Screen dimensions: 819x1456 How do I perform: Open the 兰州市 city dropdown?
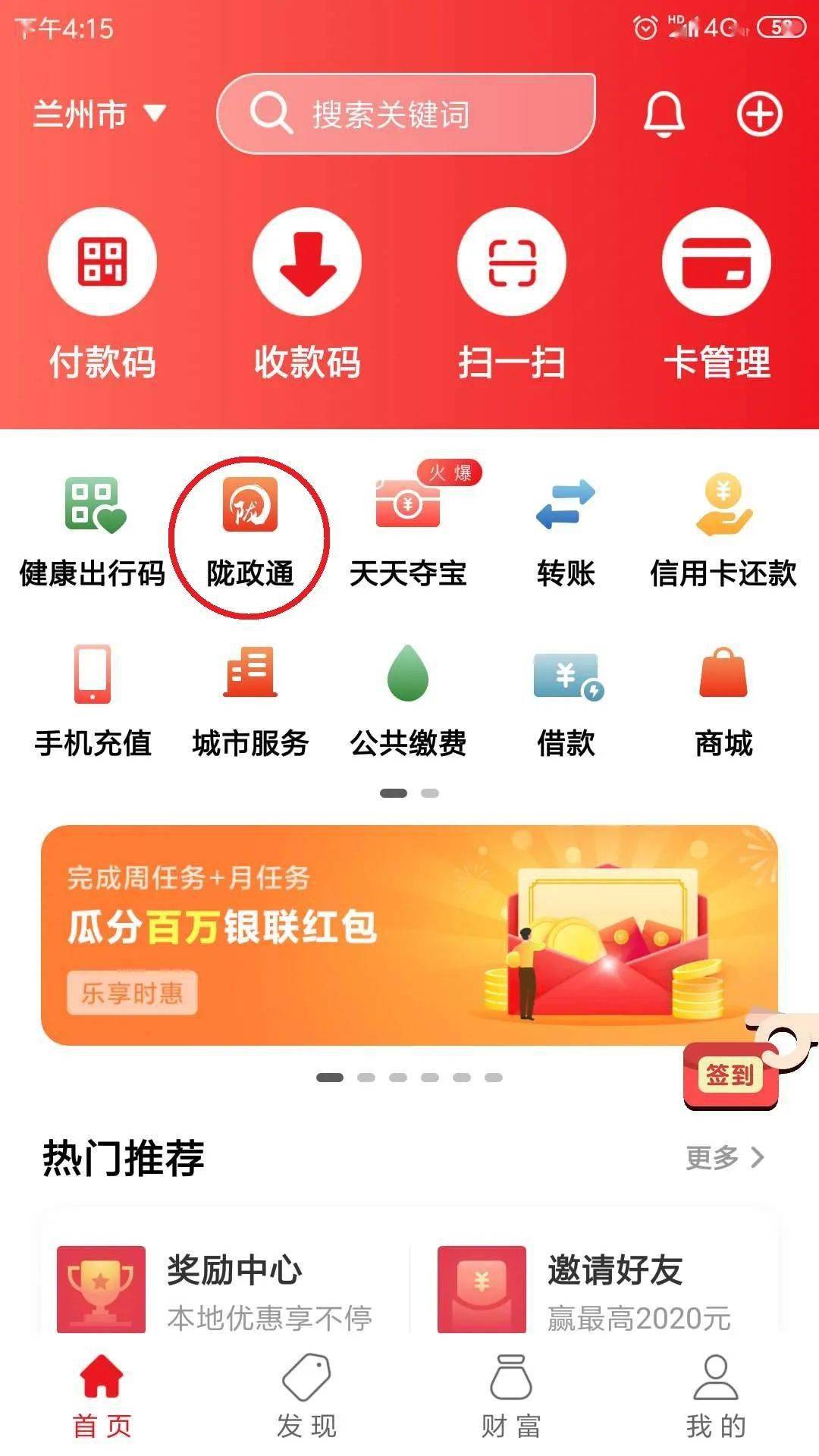tap(99, 115)
